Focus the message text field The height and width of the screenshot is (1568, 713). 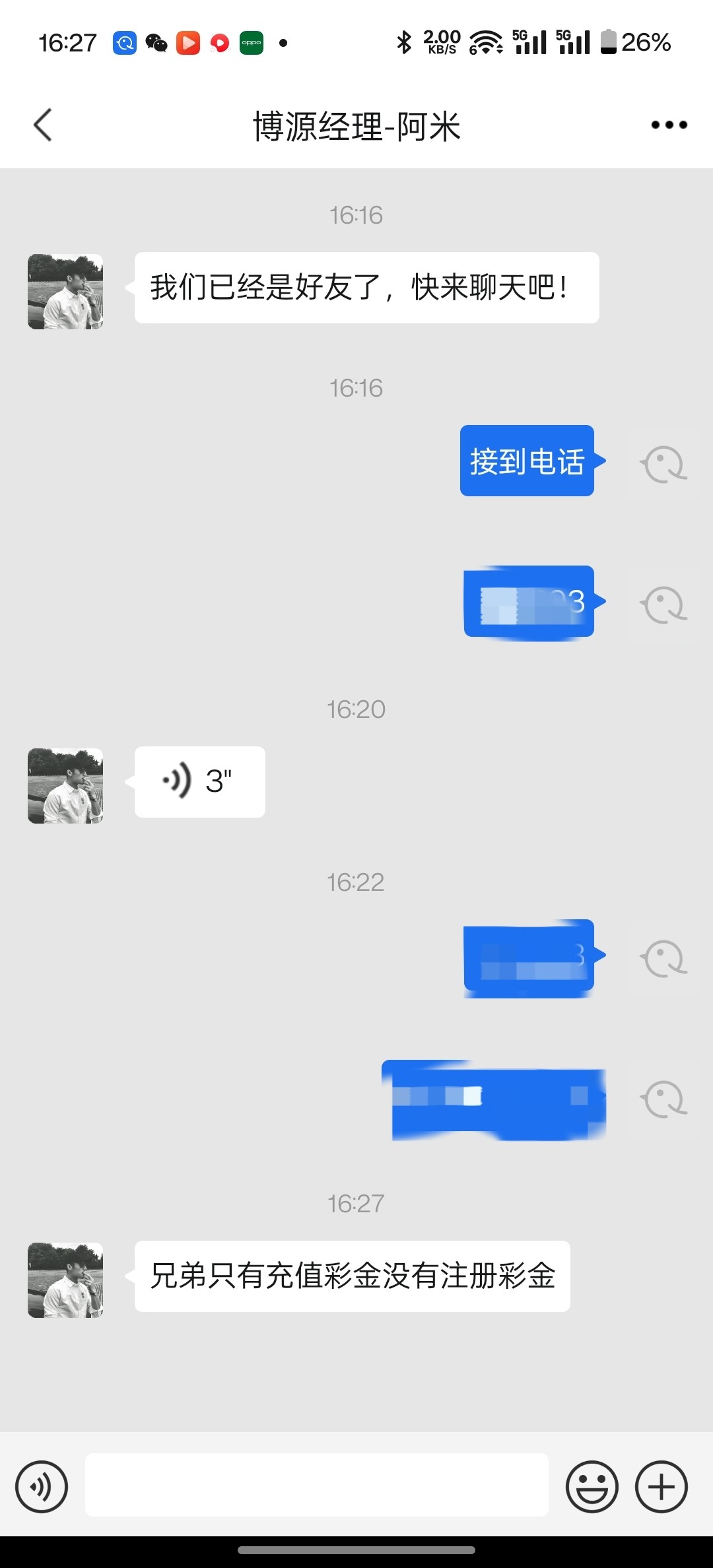(x=317, y=1485)
